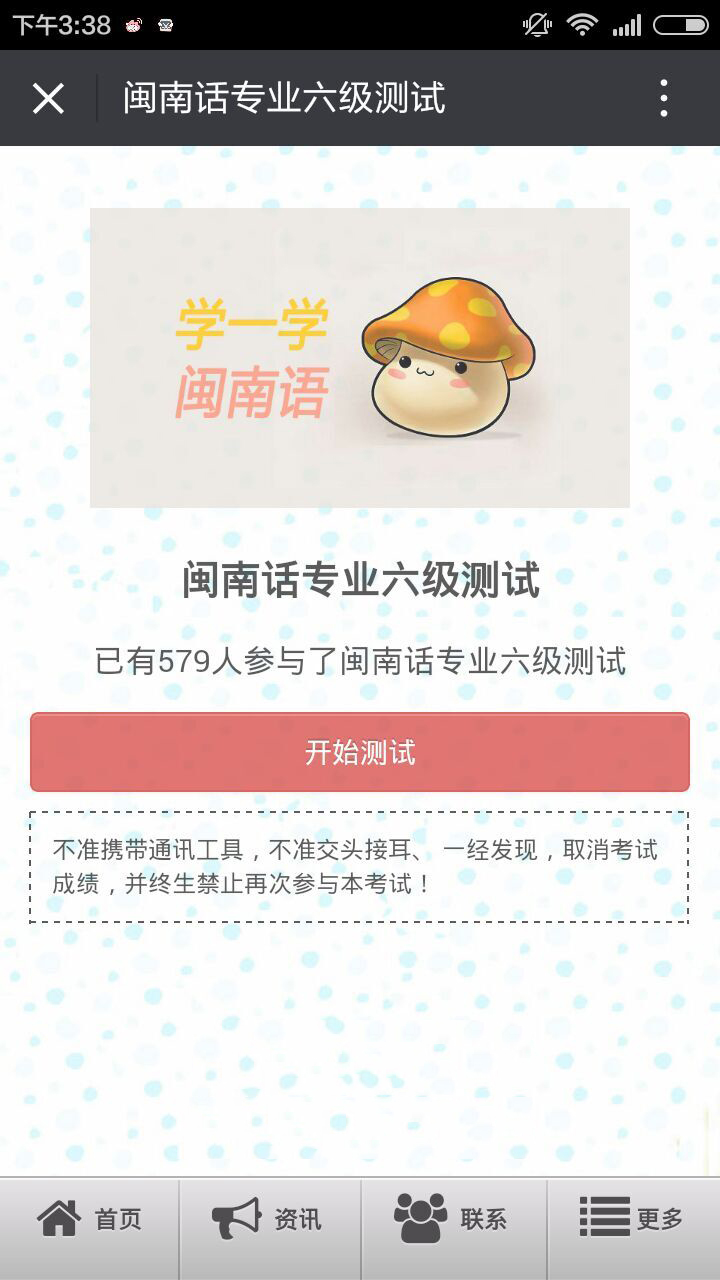Viewport: 720px width, 1280px height.
Task: Expand the 更多 menu
Action: (x=633, y=1219)
